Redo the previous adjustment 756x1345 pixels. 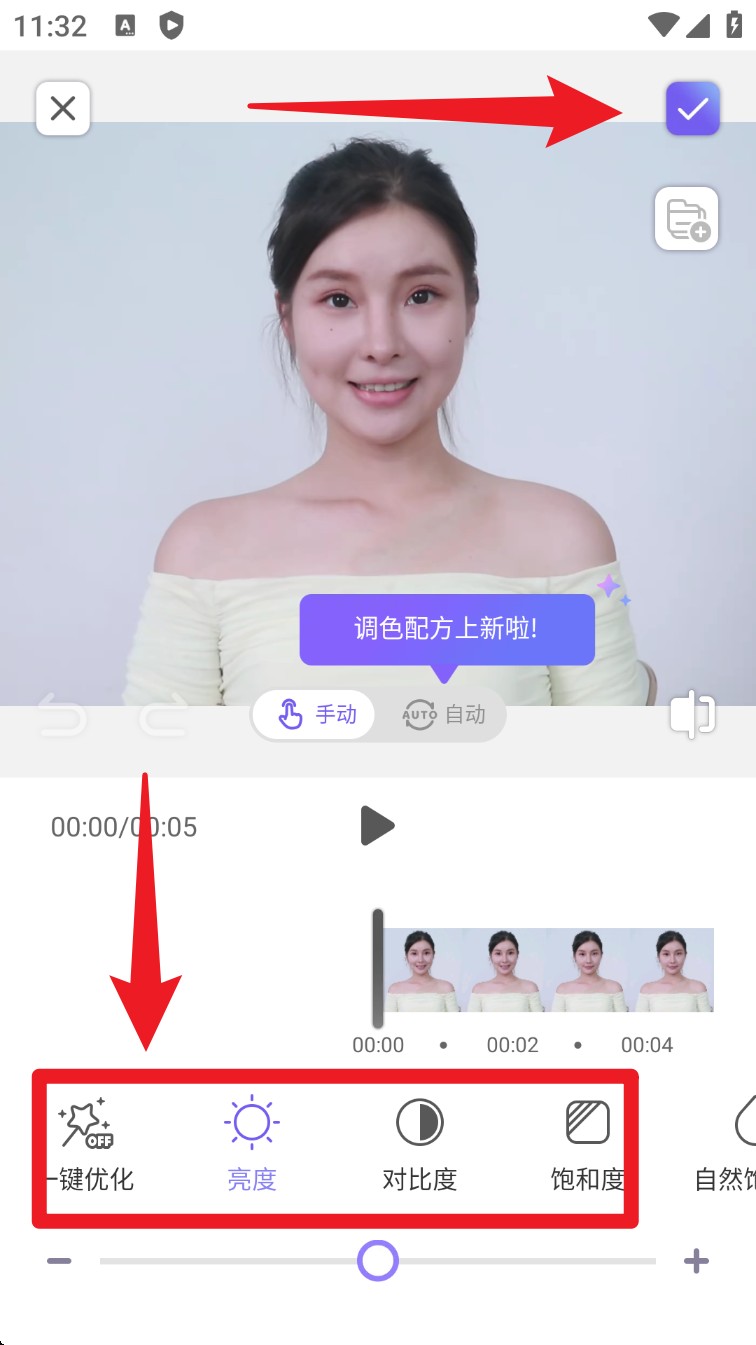164,716
